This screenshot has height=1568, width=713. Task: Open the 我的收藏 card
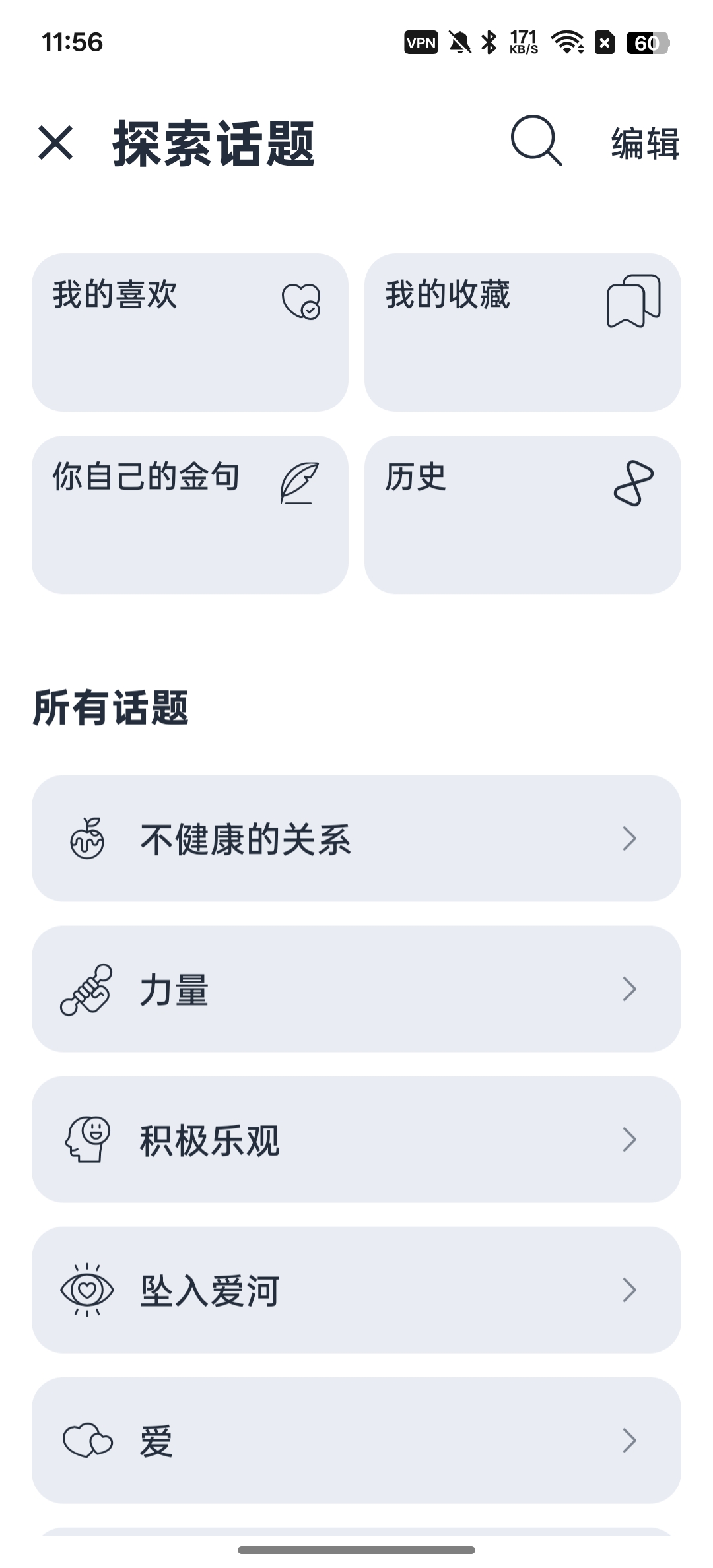tap(523, 333)
